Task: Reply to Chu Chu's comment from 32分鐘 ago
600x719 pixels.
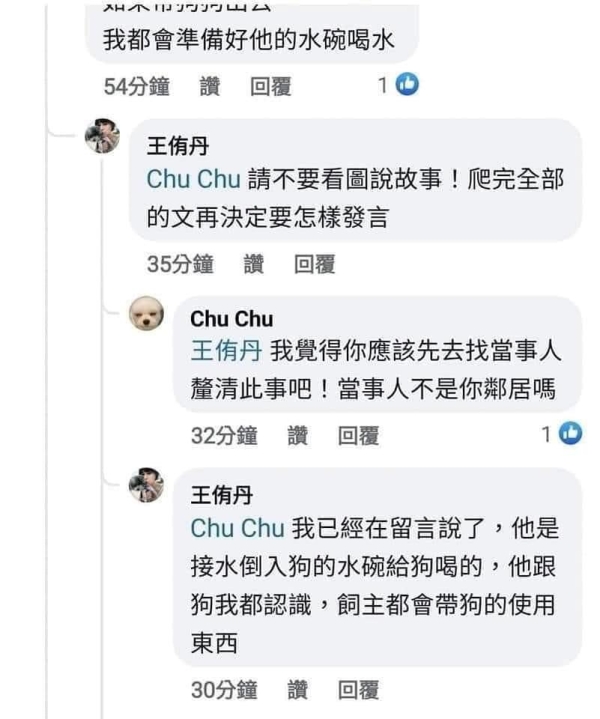Action: pos(358,435)
